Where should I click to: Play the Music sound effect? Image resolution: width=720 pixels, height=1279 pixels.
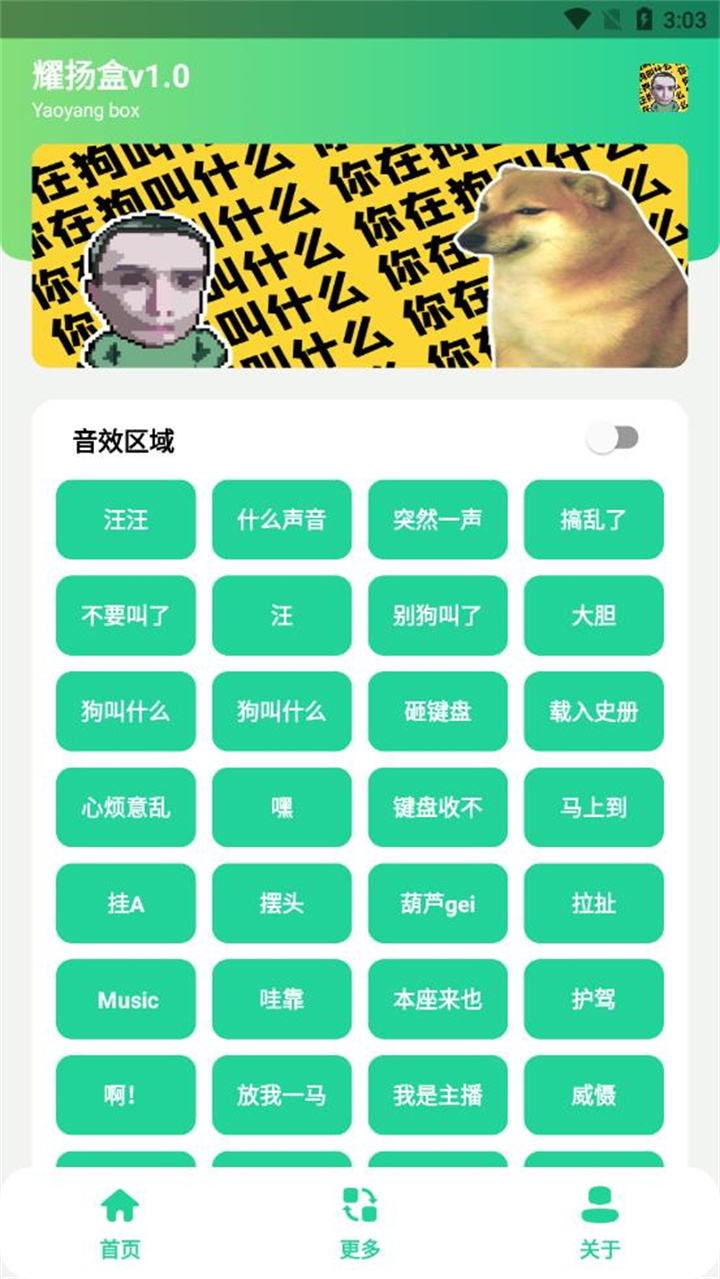click(x=125, y=999)
